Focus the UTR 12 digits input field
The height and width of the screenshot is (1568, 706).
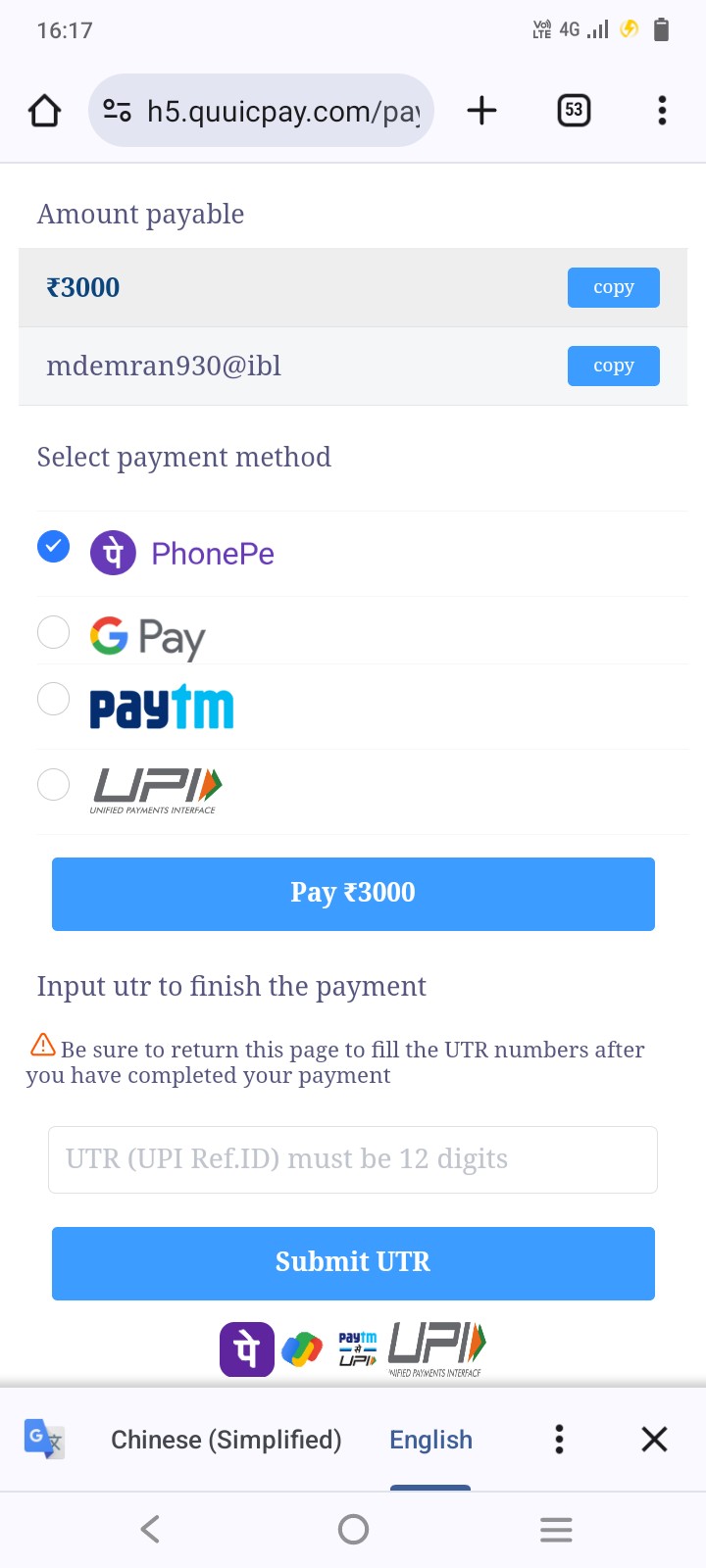353,1159
